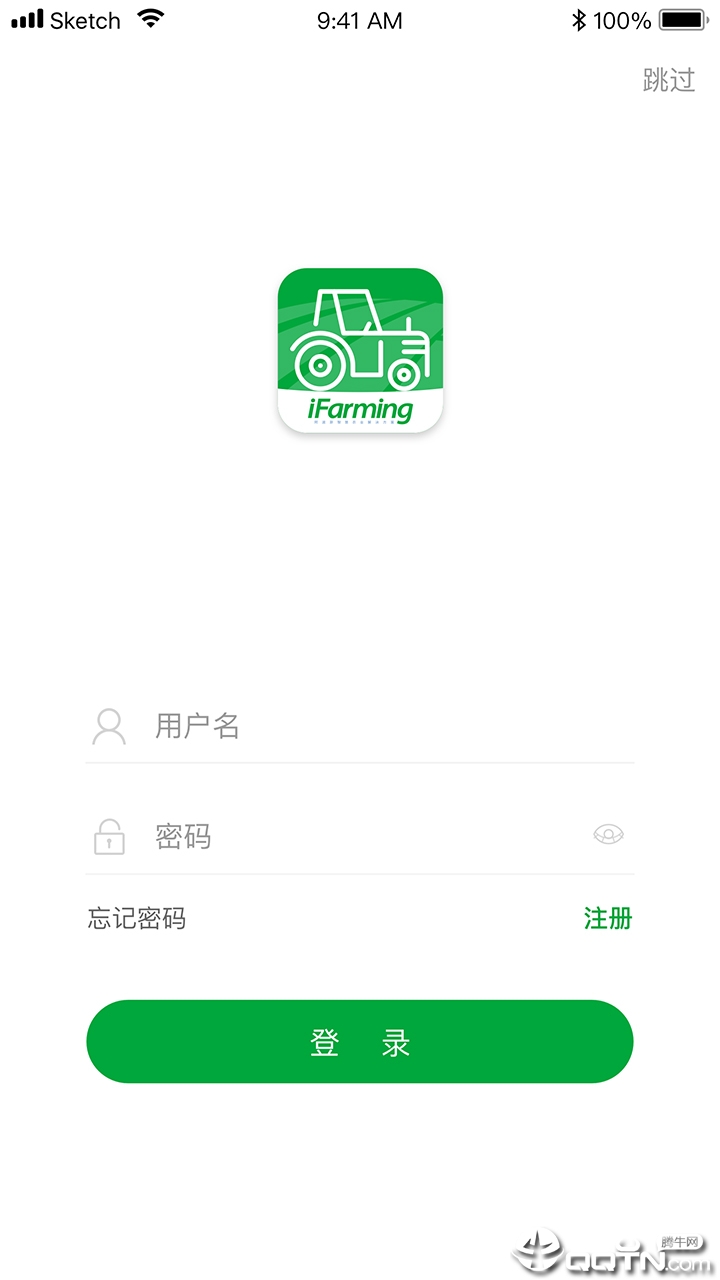Open 忘记密码 forgot password

click(x=137, y=918)
